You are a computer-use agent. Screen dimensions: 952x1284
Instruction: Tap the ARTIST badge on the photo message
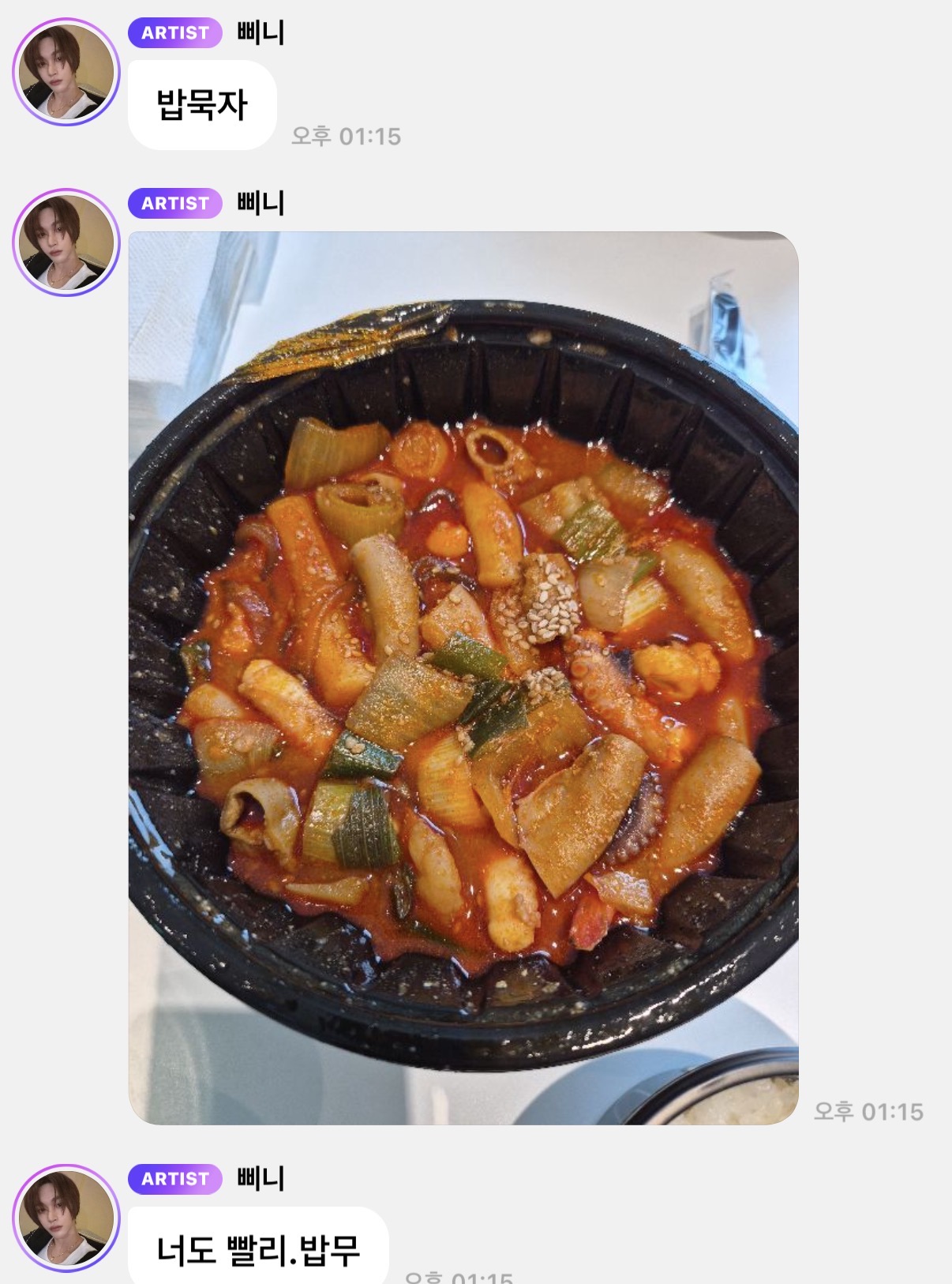click(x=174, y=205)
